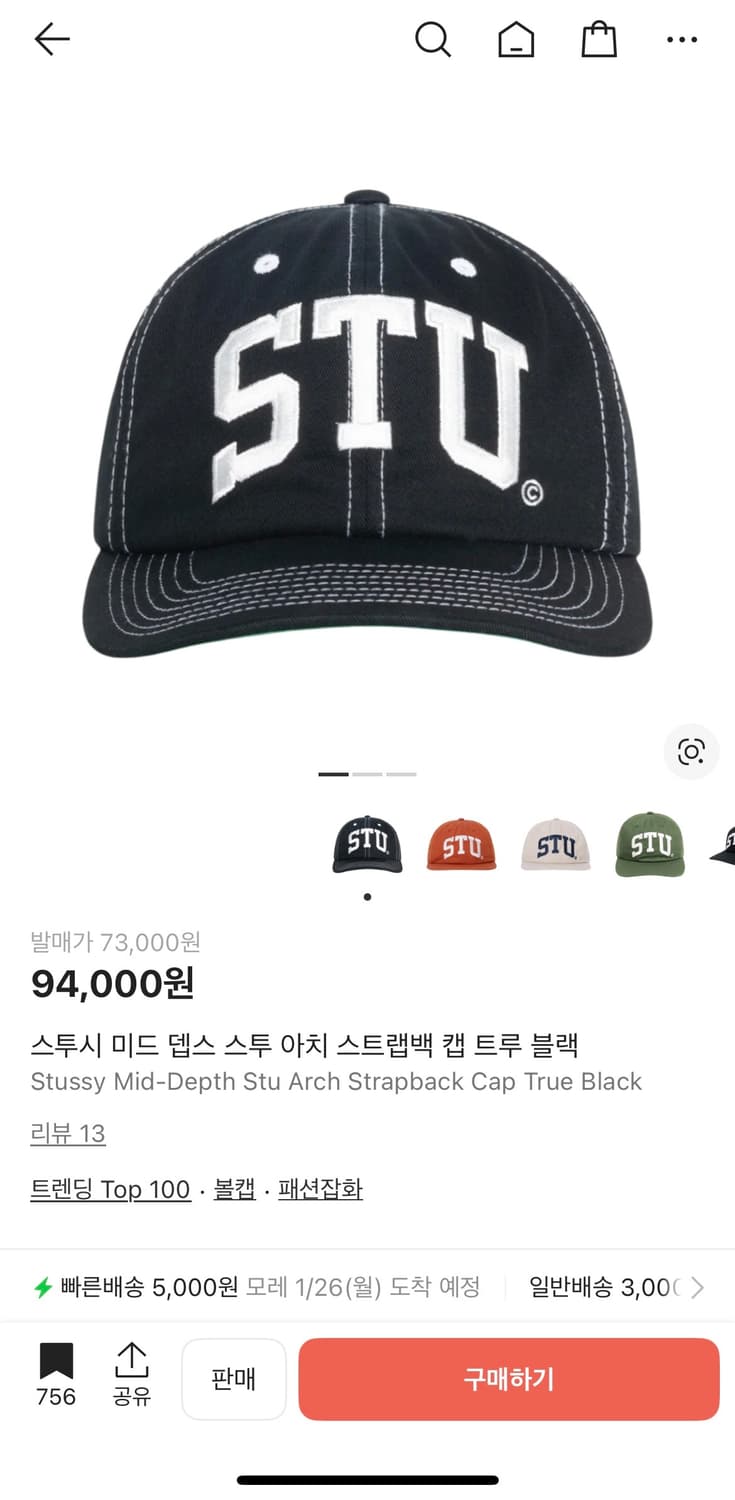Switch to the 볼캡 category
This screenshot has width=735, height=1500.
[x=233, y=1189]
